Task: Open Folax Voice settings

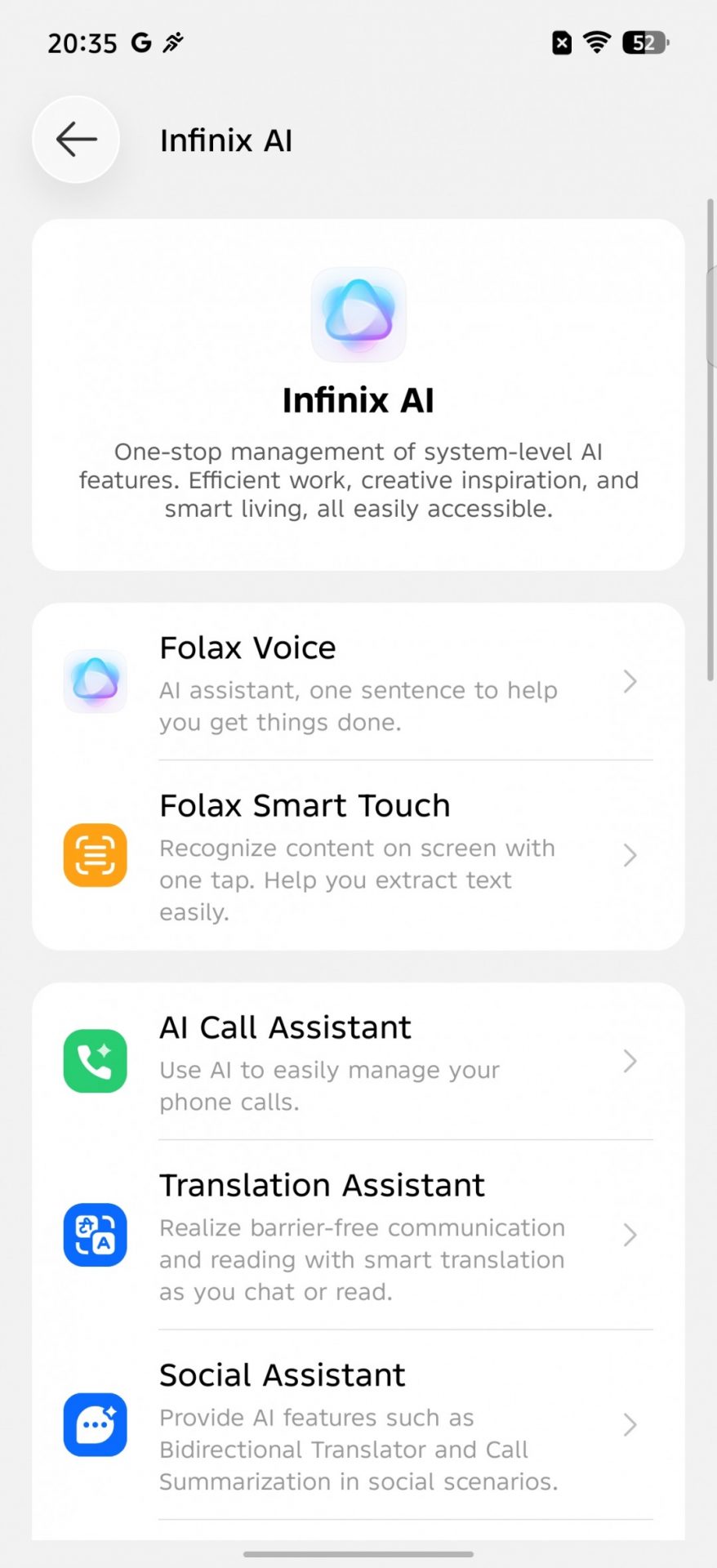Action: [x=358, y=682]
